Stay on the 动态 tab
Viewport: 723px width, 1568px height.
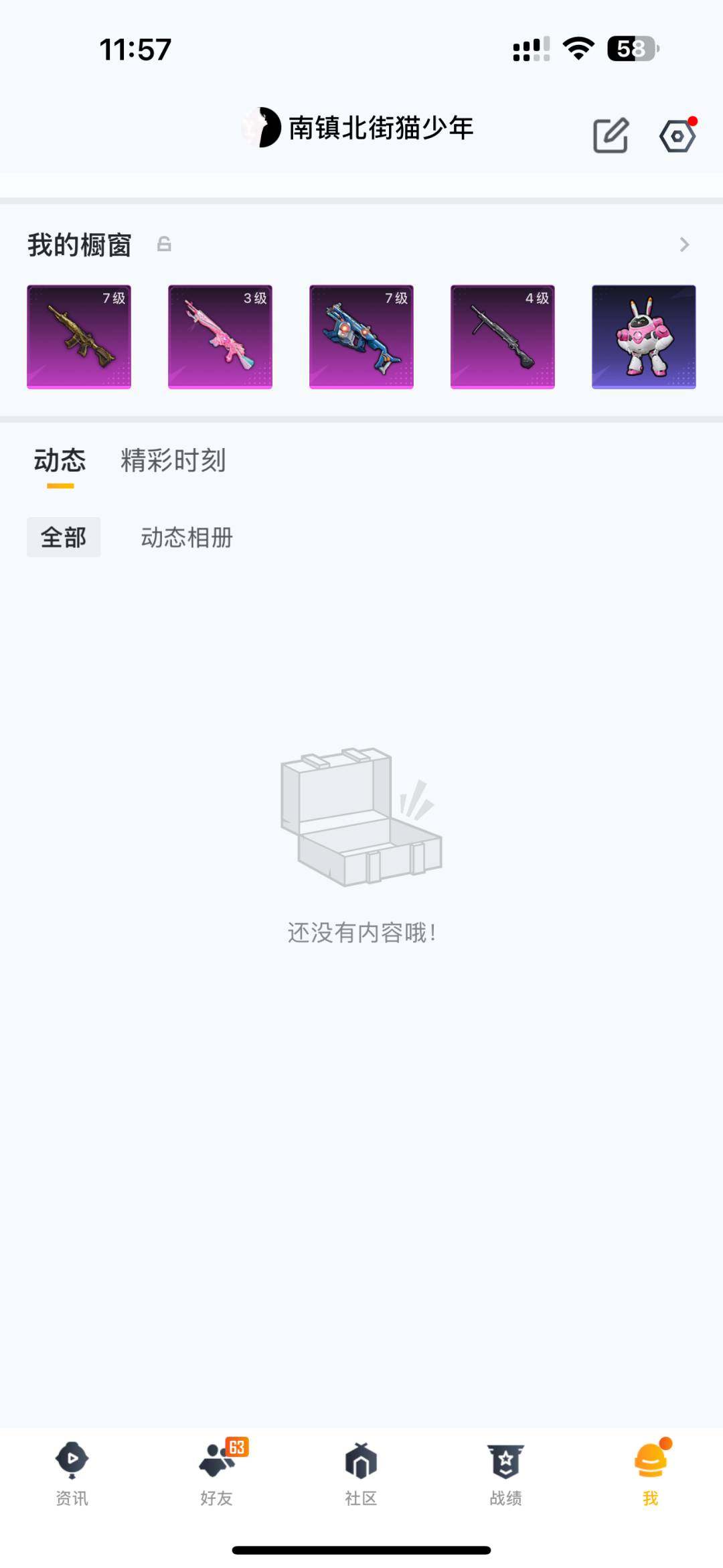point(60,461)
